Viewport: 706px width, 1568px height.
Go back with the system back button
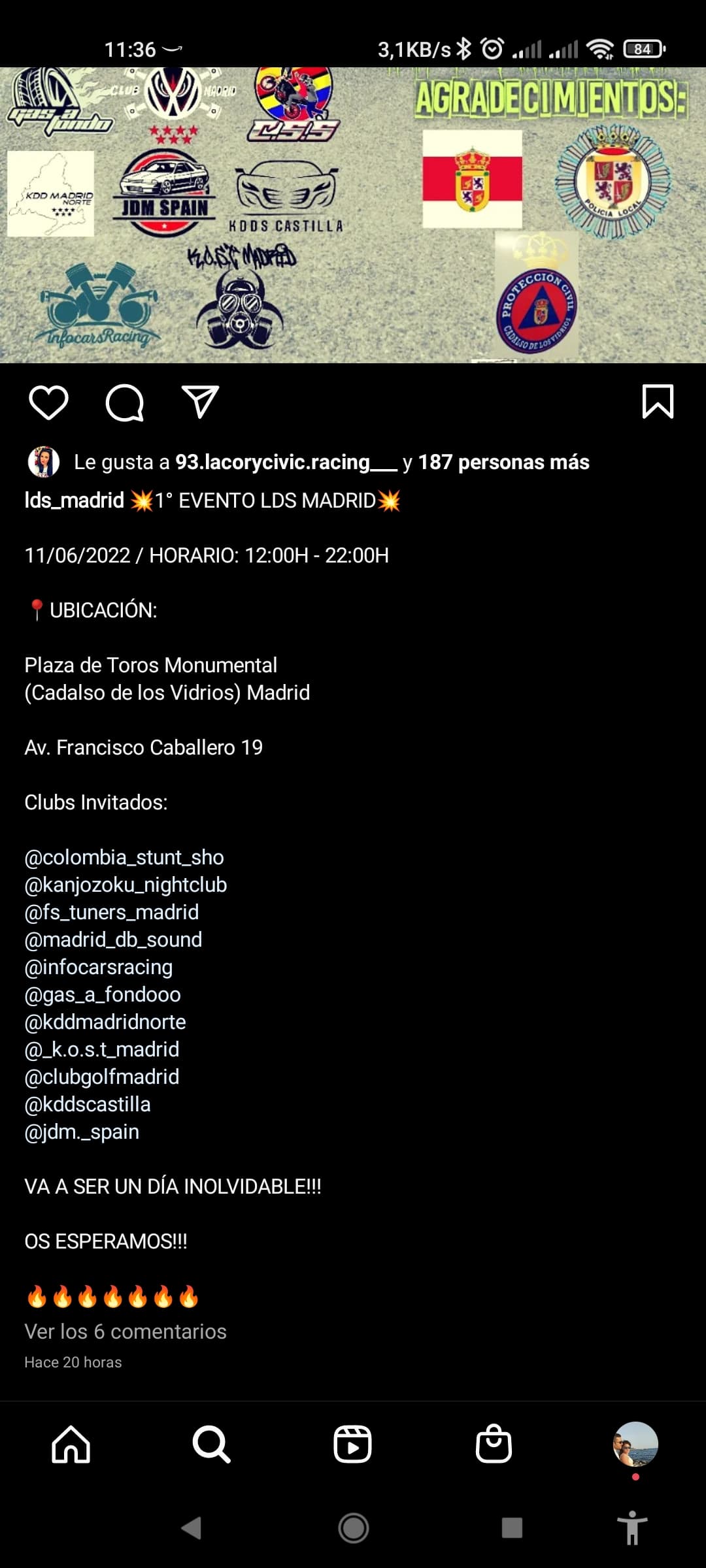191,1528
